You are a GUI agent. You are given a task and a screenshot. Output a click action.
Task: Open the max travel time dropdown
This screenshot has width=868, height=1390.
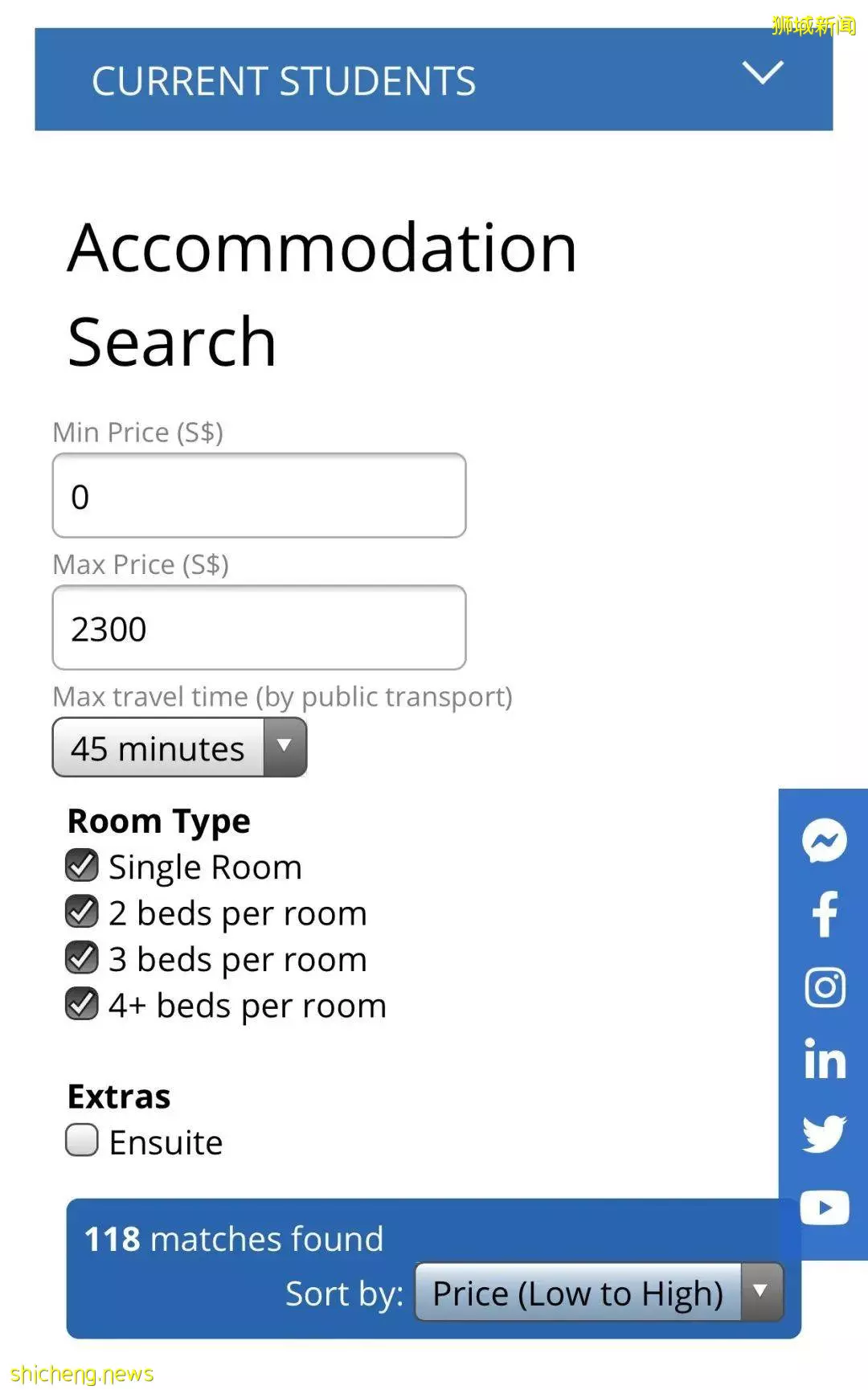(179, 748)
